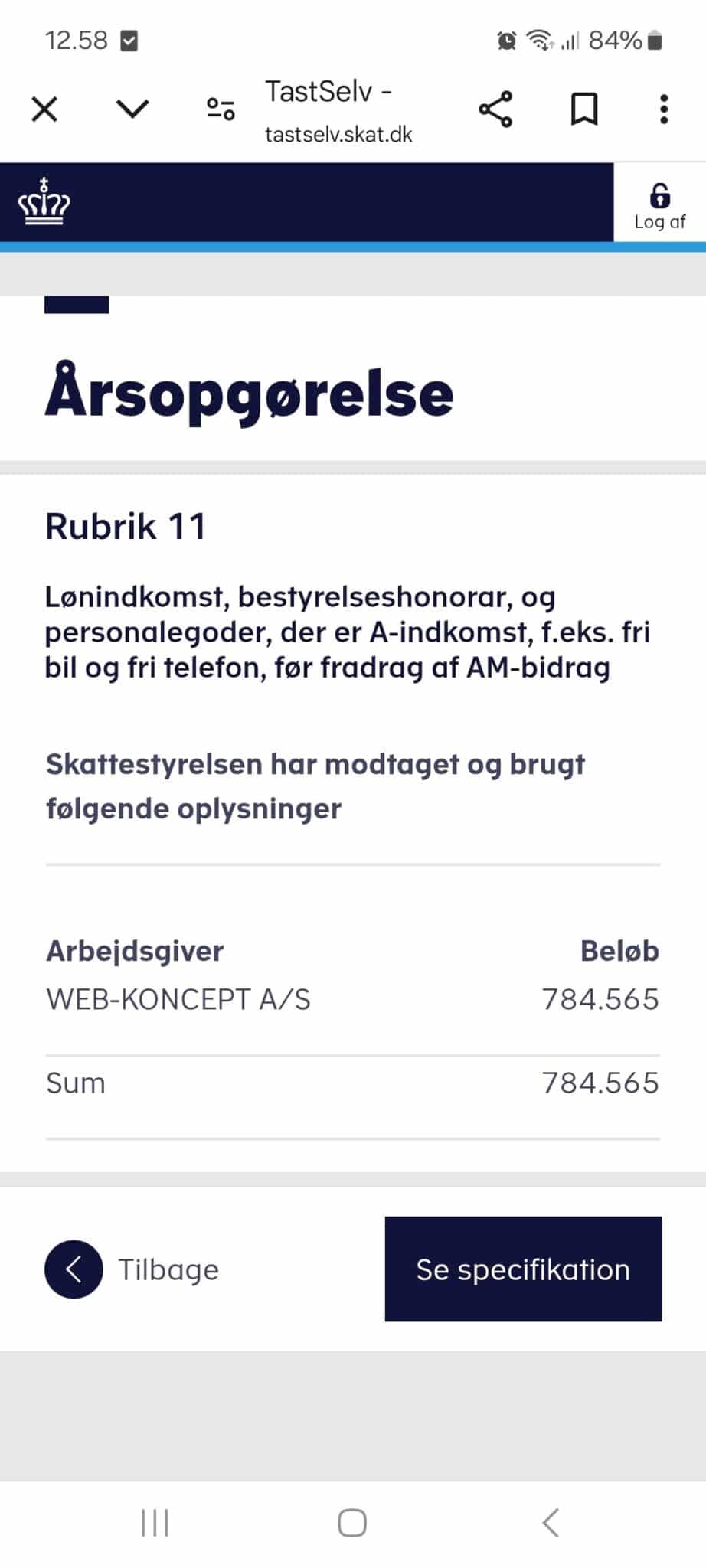Open Se specifikation
The height and width of the screenshot is (1568, 706).
tap(523, 1269)
